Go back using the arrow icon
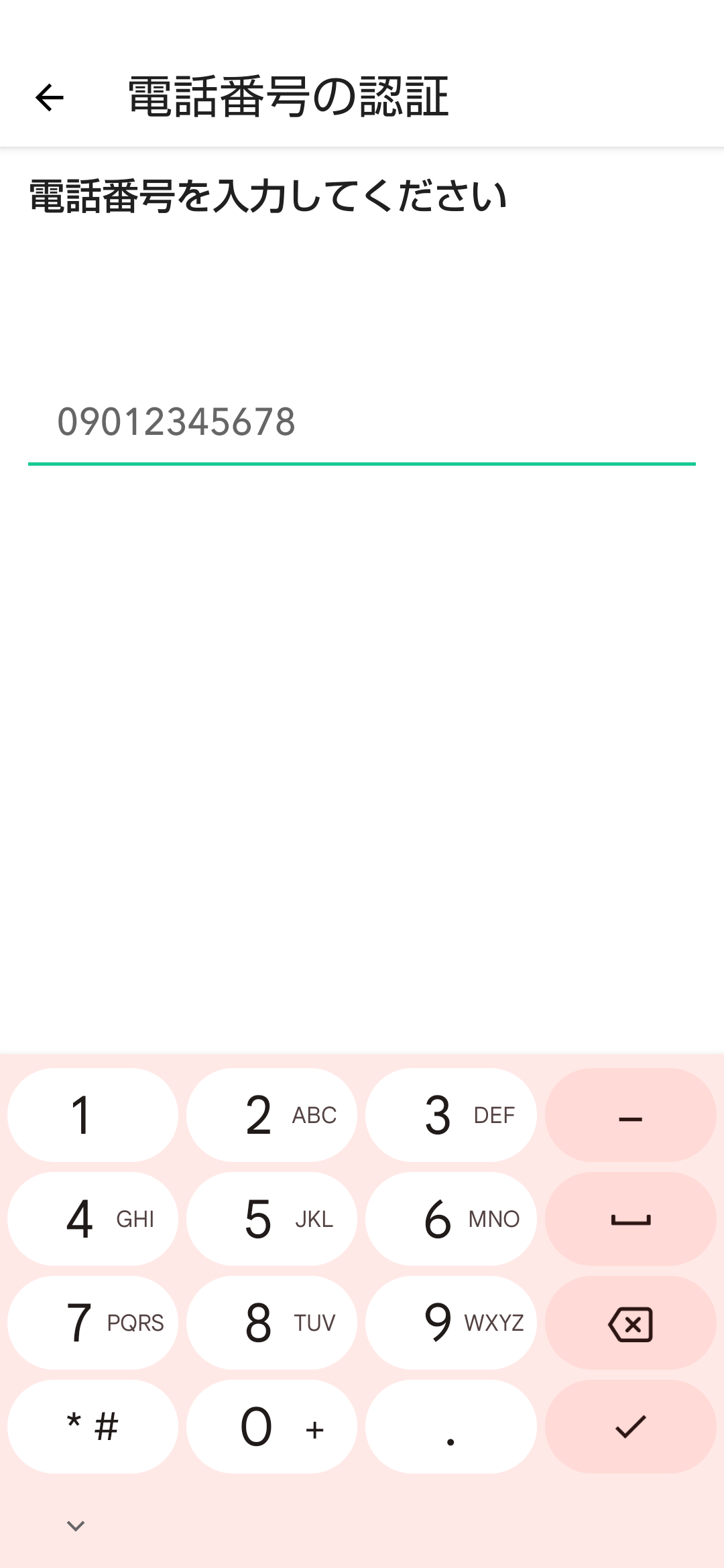The width and height of the screenshot is (724, 1568). 50,98
